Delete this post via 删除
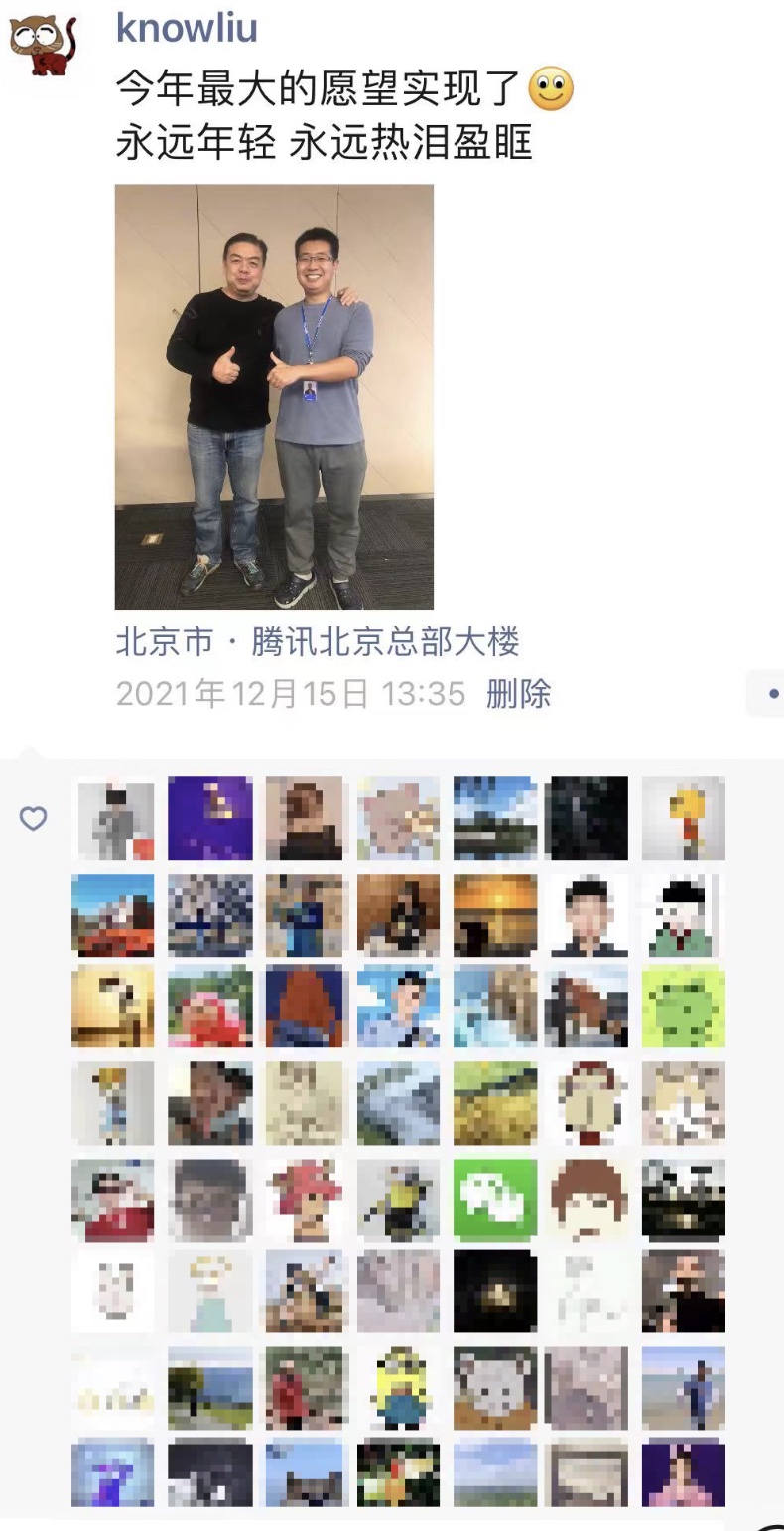Viewport: 784px width, 1531px height. pyautogui.click(x=518, y=693)
